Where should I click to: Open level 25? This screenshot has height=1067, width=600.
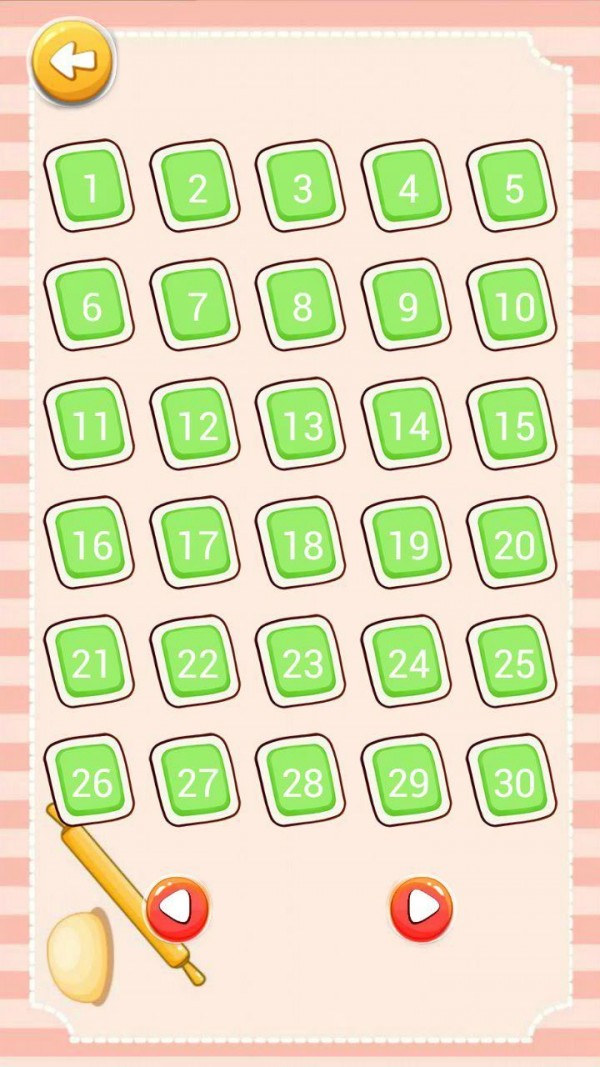[x=512, y=662]
